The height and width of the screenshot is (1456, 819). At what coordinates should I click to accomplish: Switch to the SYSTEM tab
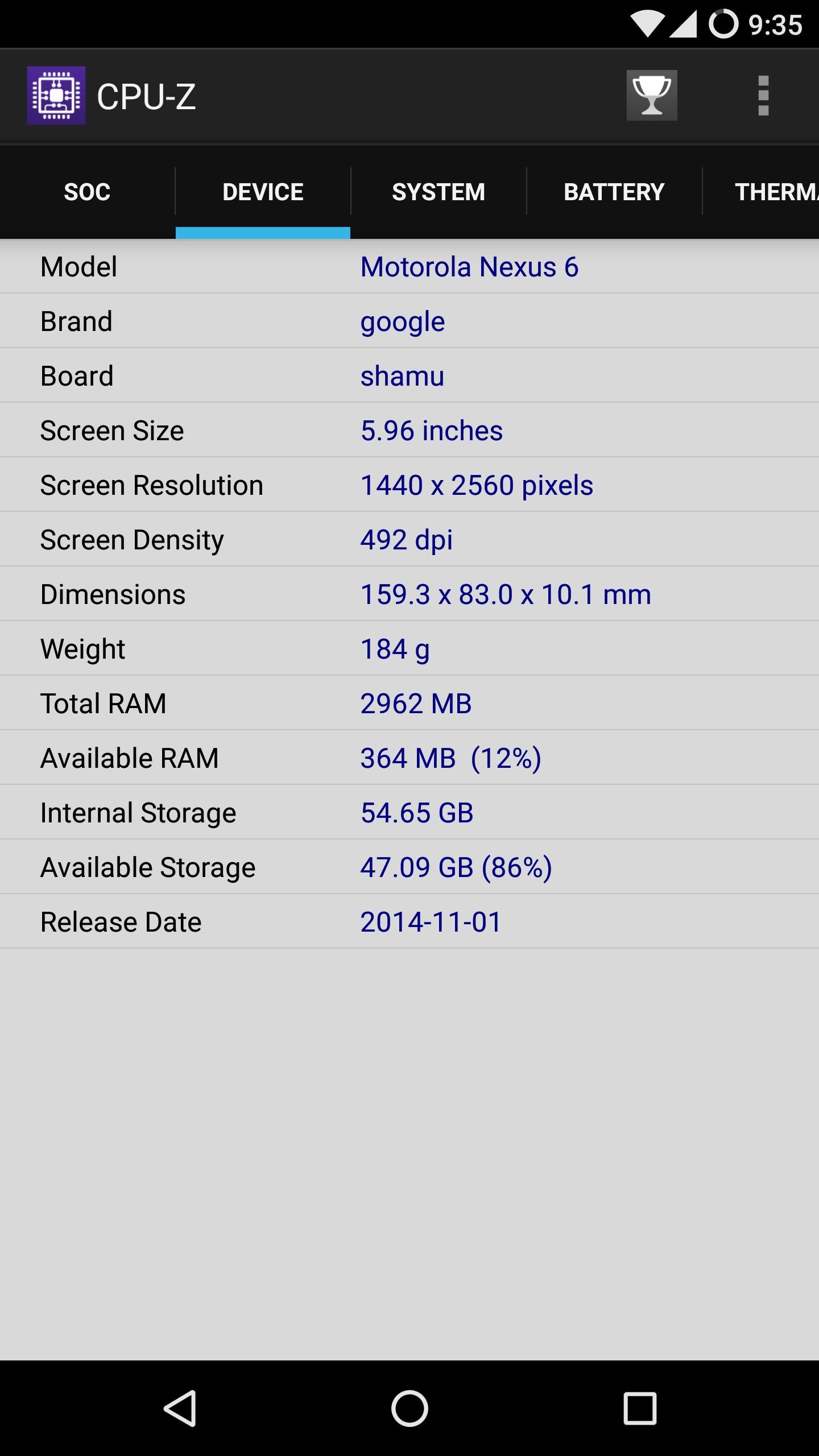439,192
